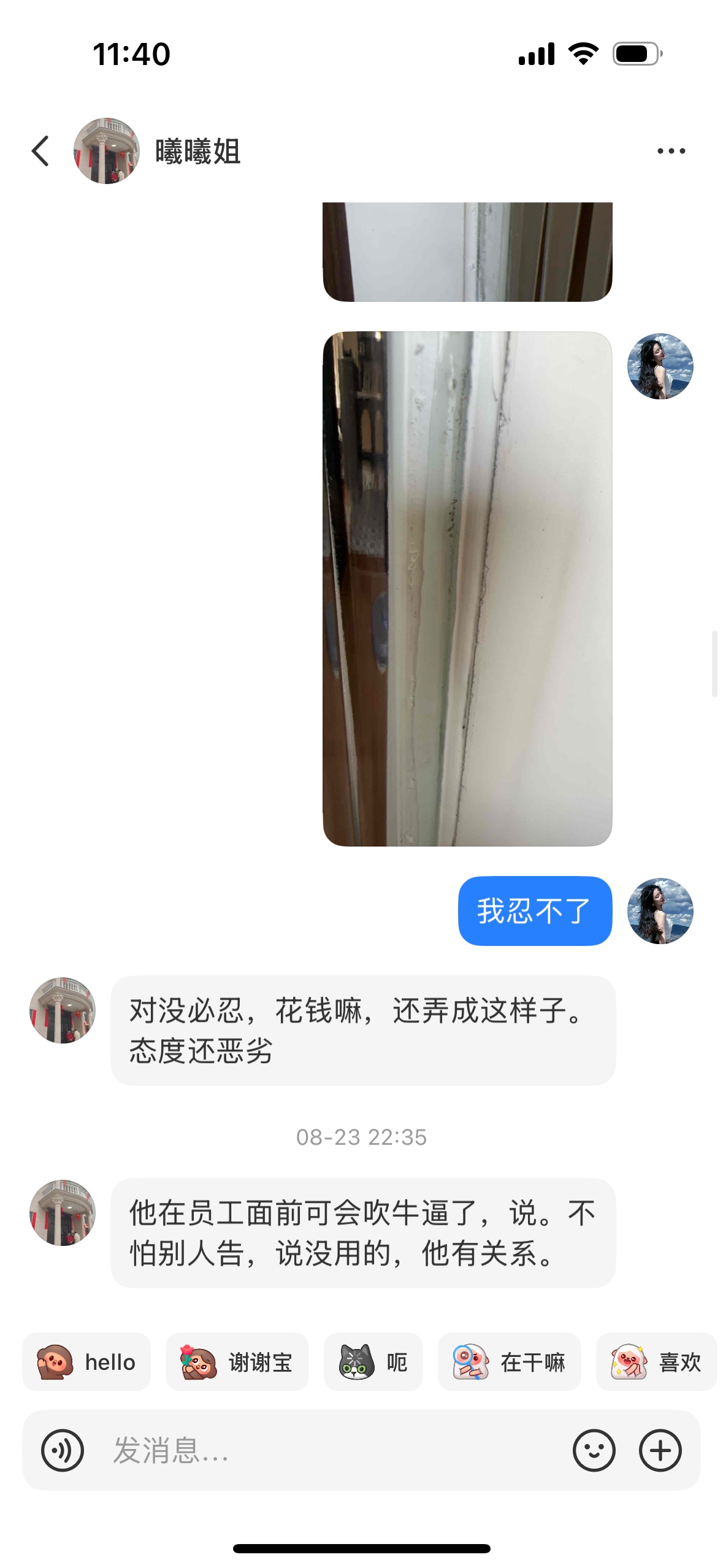Go back from the chat

click(x=40, y=151)
